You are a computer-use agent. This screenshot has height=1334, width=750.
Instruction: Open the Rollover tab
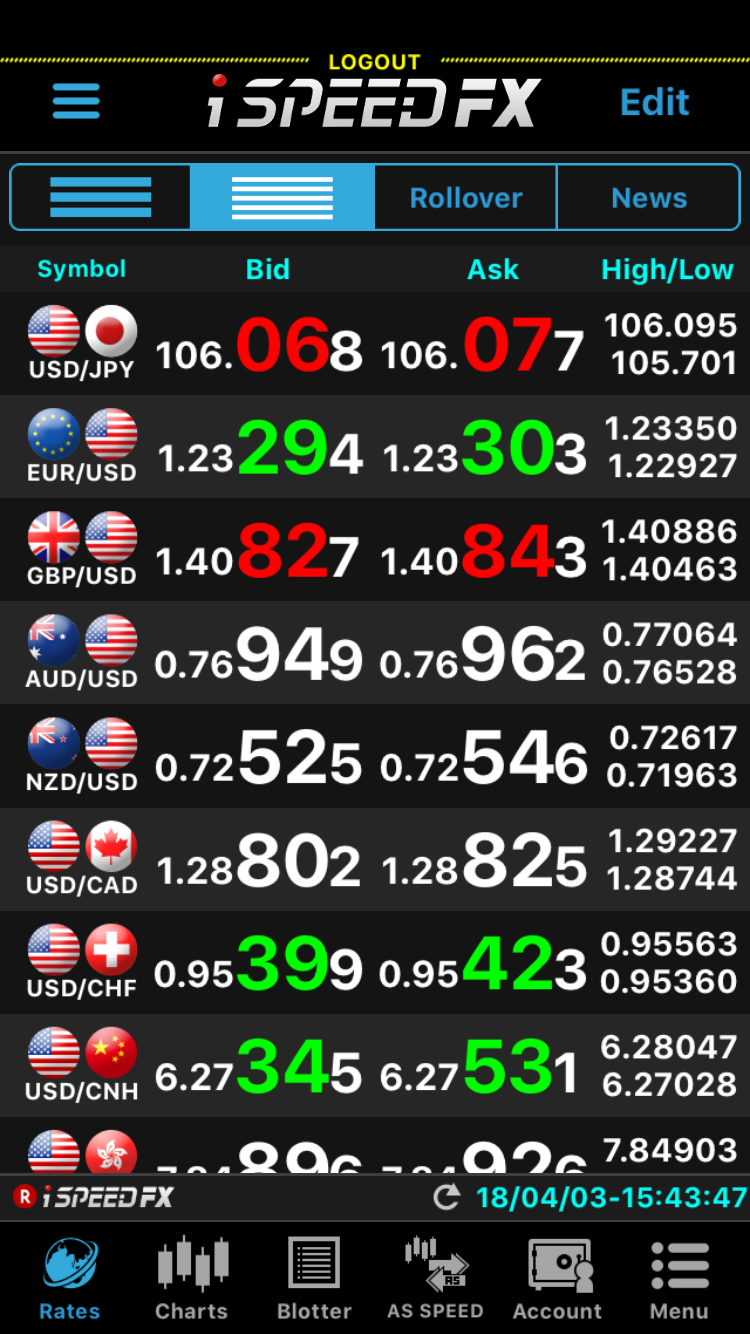point(466,198)
